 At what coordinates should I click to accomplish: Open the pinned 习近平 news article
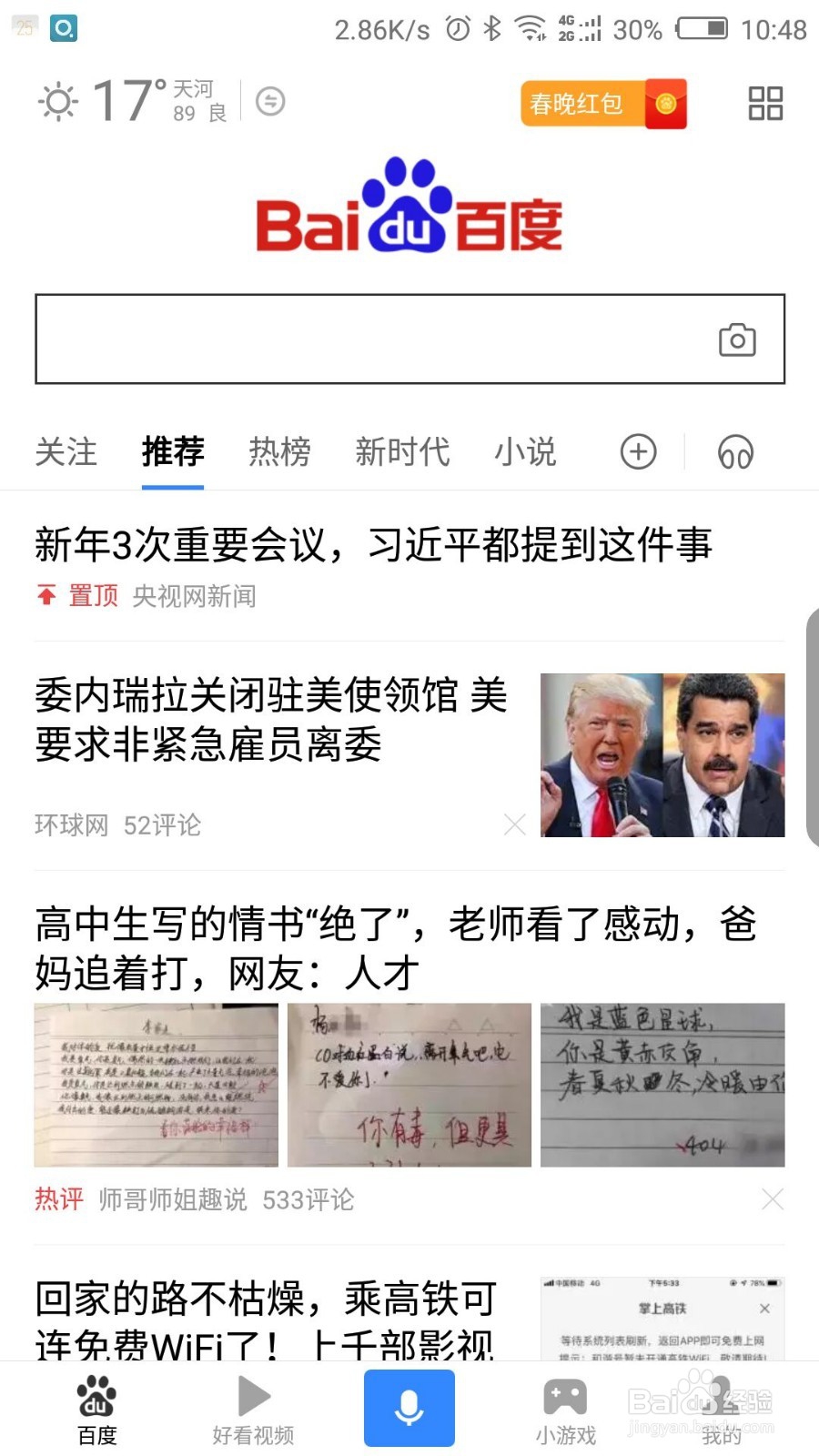coord(376,545)
